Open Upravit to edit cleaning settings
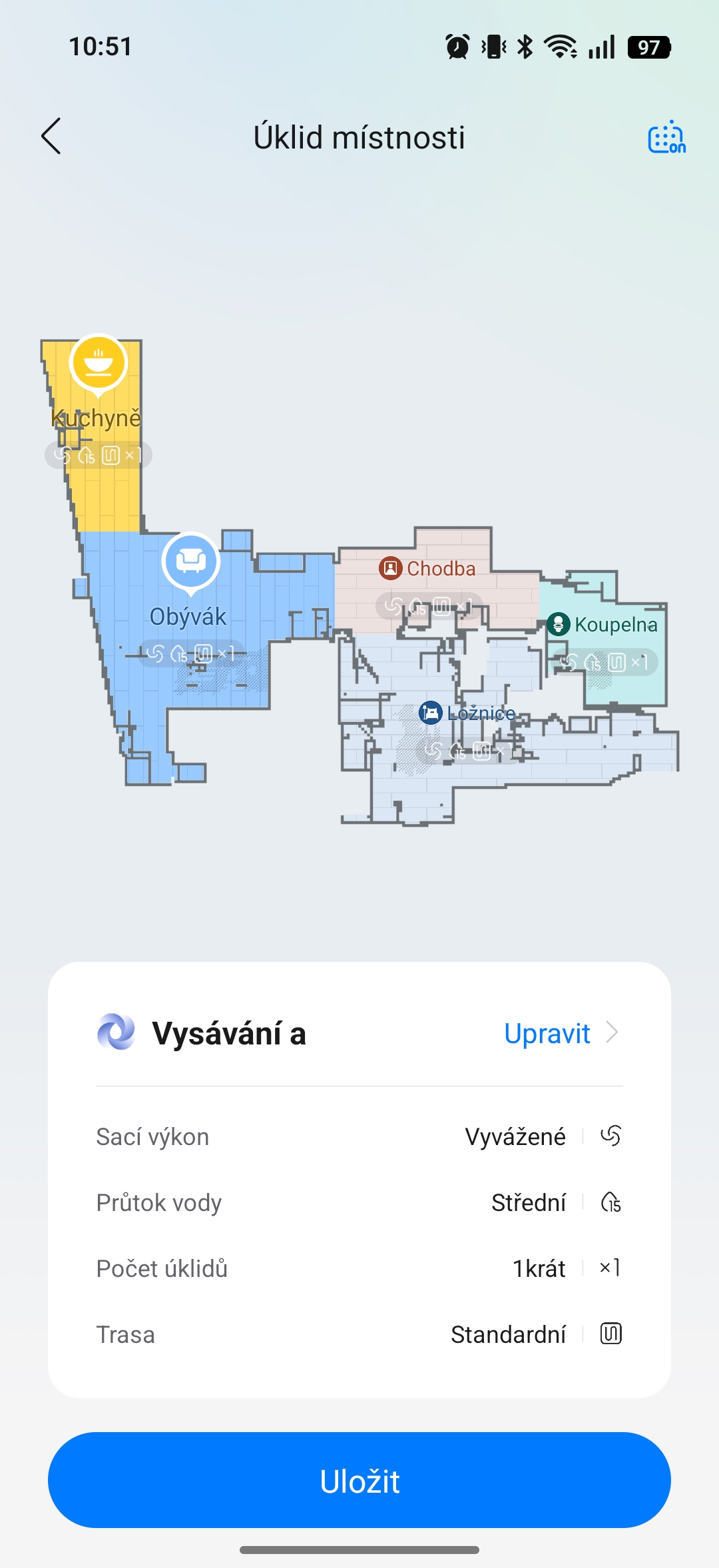This screenshot has width=719, height=1568. click(561, 1034)
